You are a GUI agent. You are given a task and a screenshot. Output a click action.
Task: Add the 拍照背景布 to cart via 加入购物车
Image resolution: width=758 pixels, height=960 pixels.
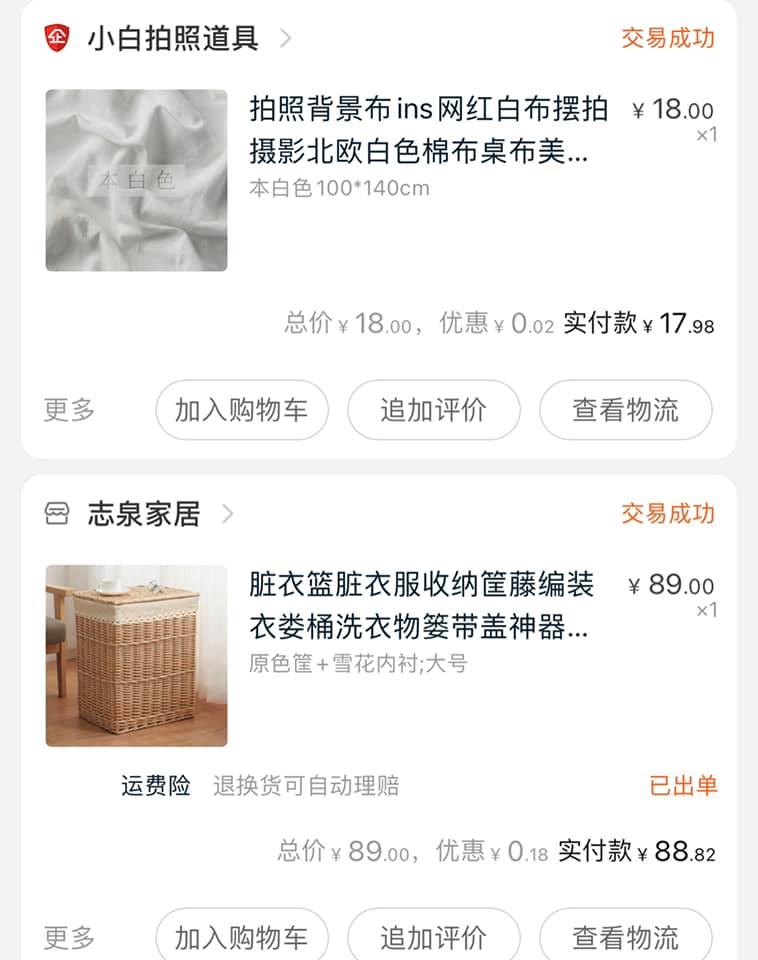click(241, 410)
